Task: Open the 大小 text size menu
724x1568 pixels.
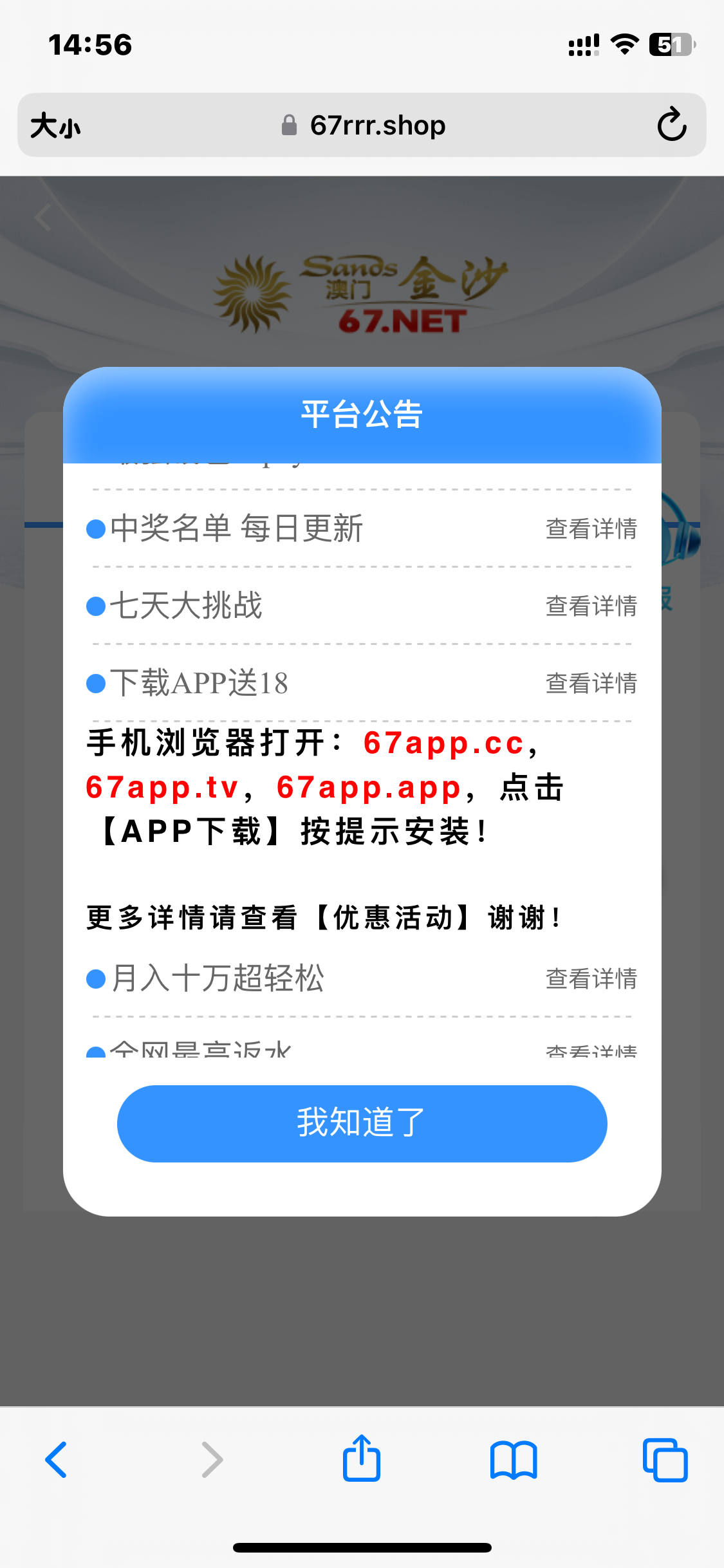Action: (x=55, y=126)
